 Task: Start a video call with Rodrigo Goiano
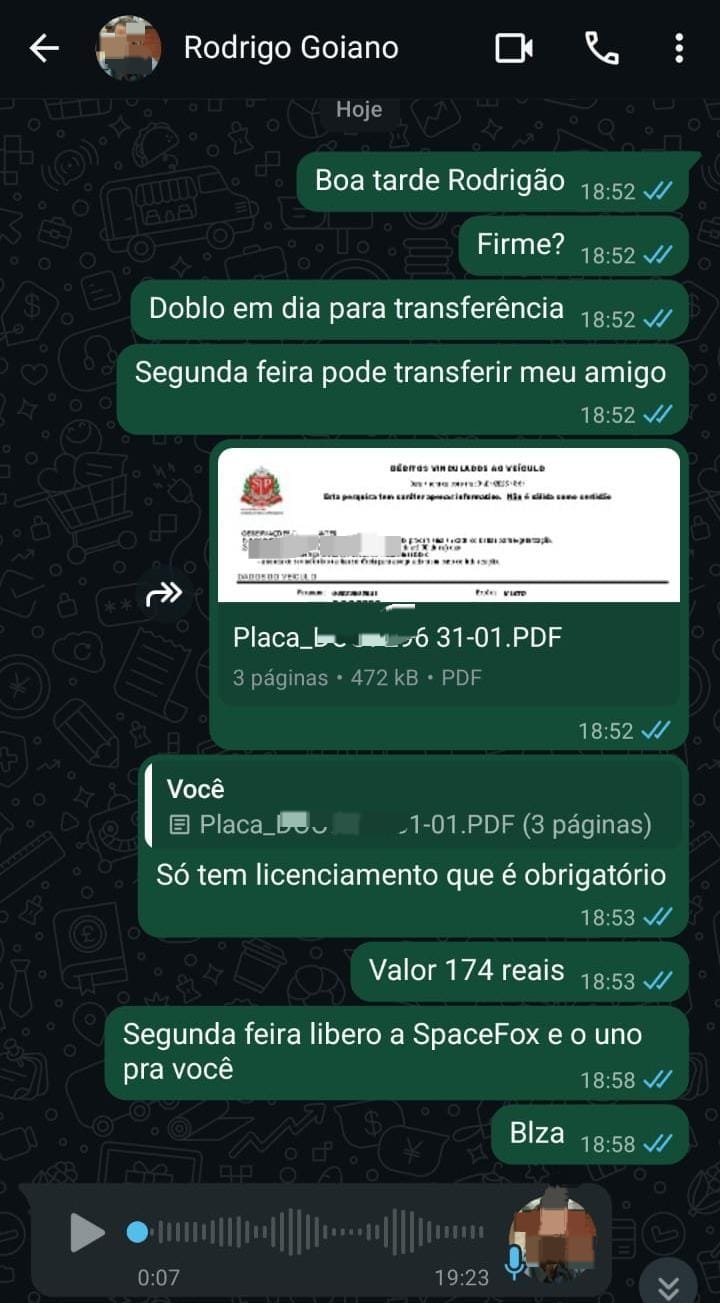click(513, 47)
